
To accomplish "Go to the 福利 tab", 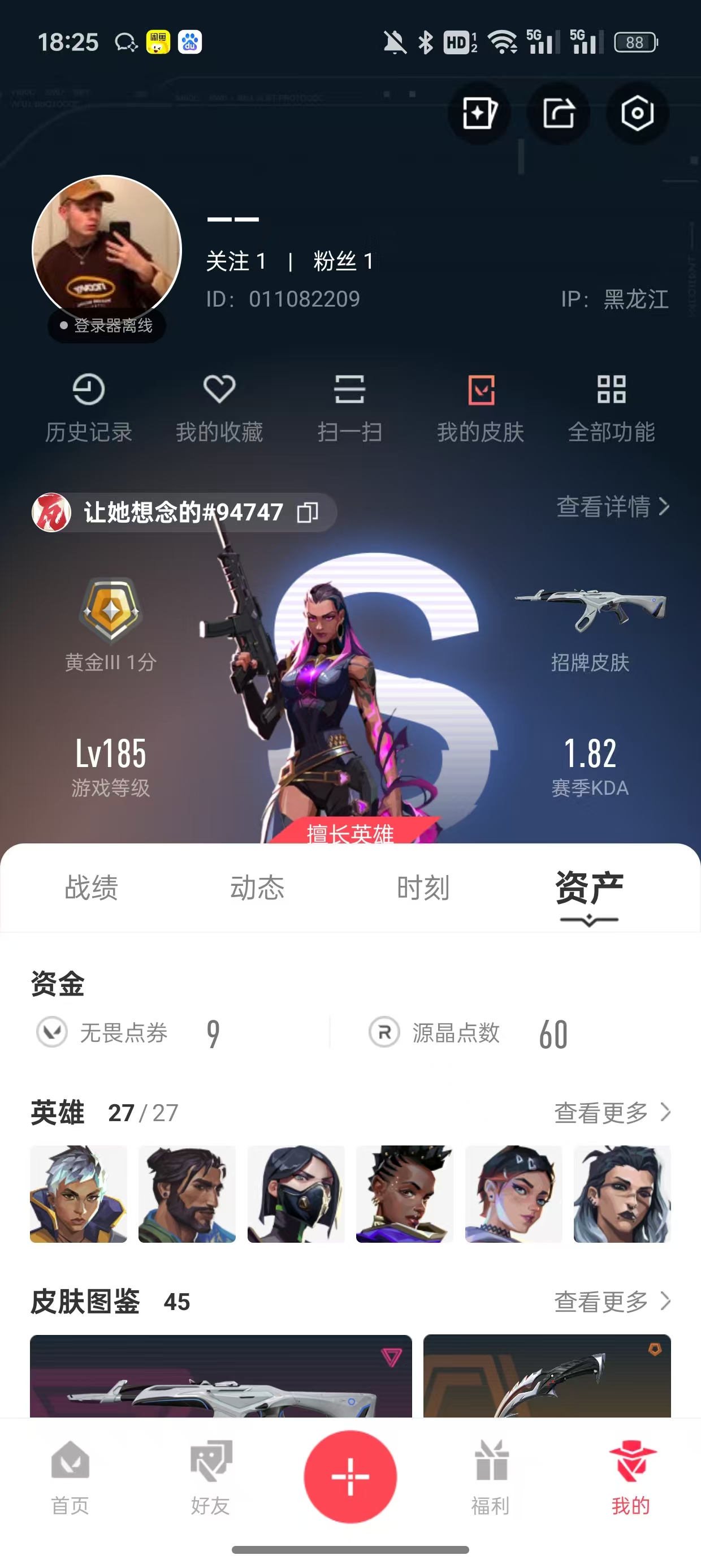I will click(491, 1478).
